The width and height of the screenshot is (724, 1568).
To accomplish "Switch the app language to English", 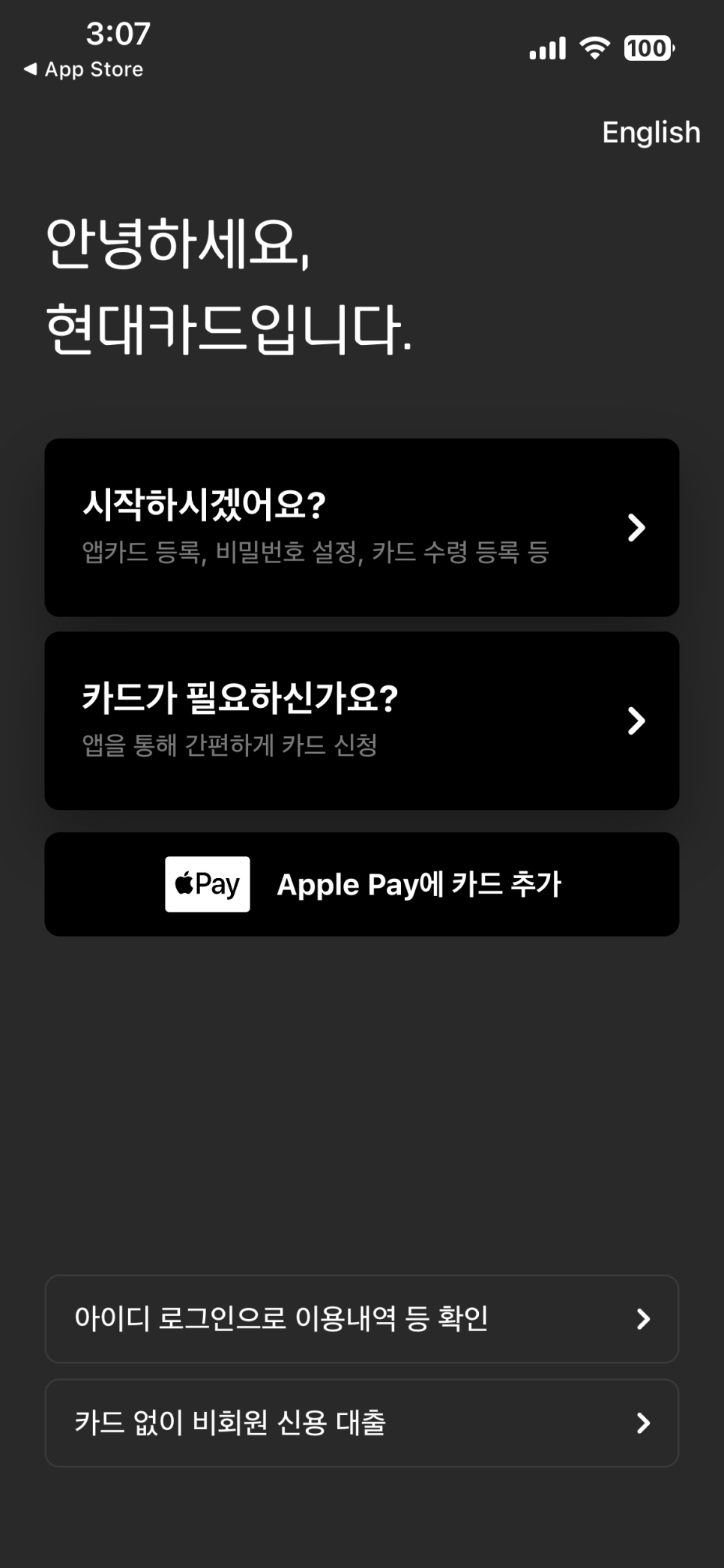I will coord(651,133).
